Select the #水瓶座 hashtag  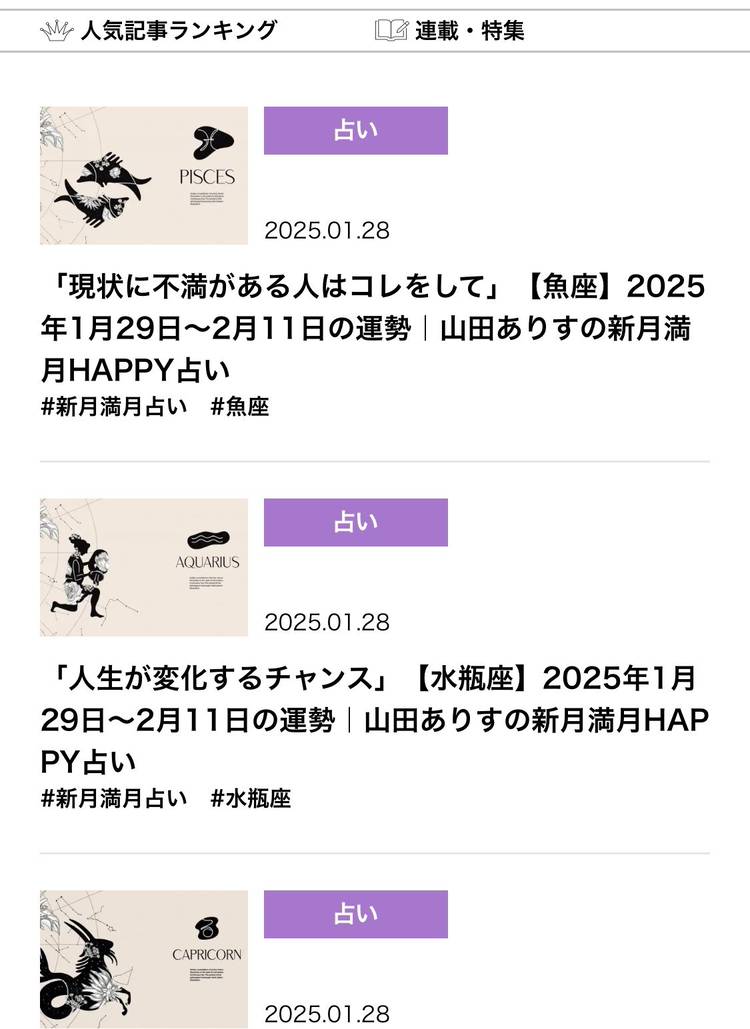[x=251, y=798]
